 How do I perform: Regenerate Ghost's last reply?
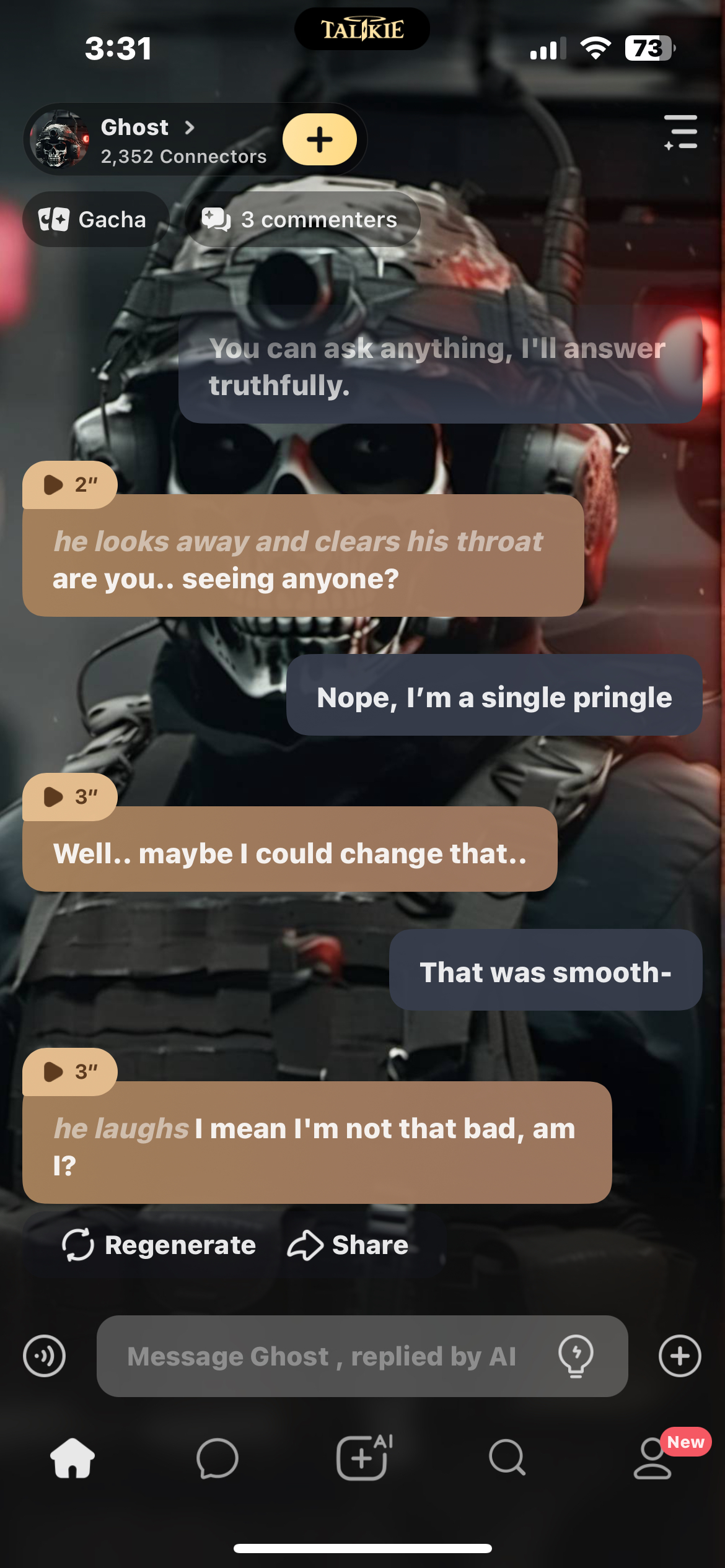159,1245
